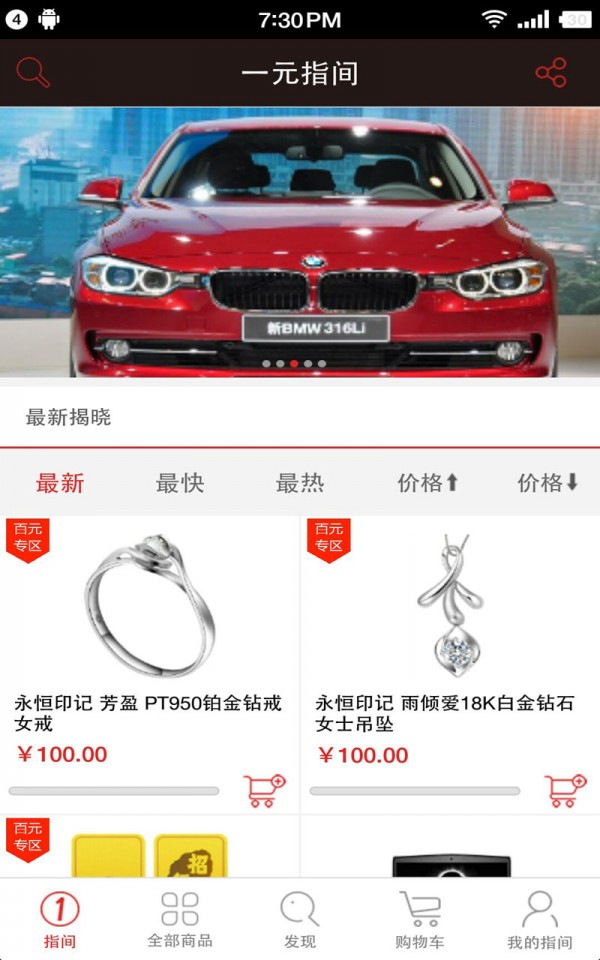600x960 pixels.
Task: Select the 最新 sort tab
Action: pos(60,483)
